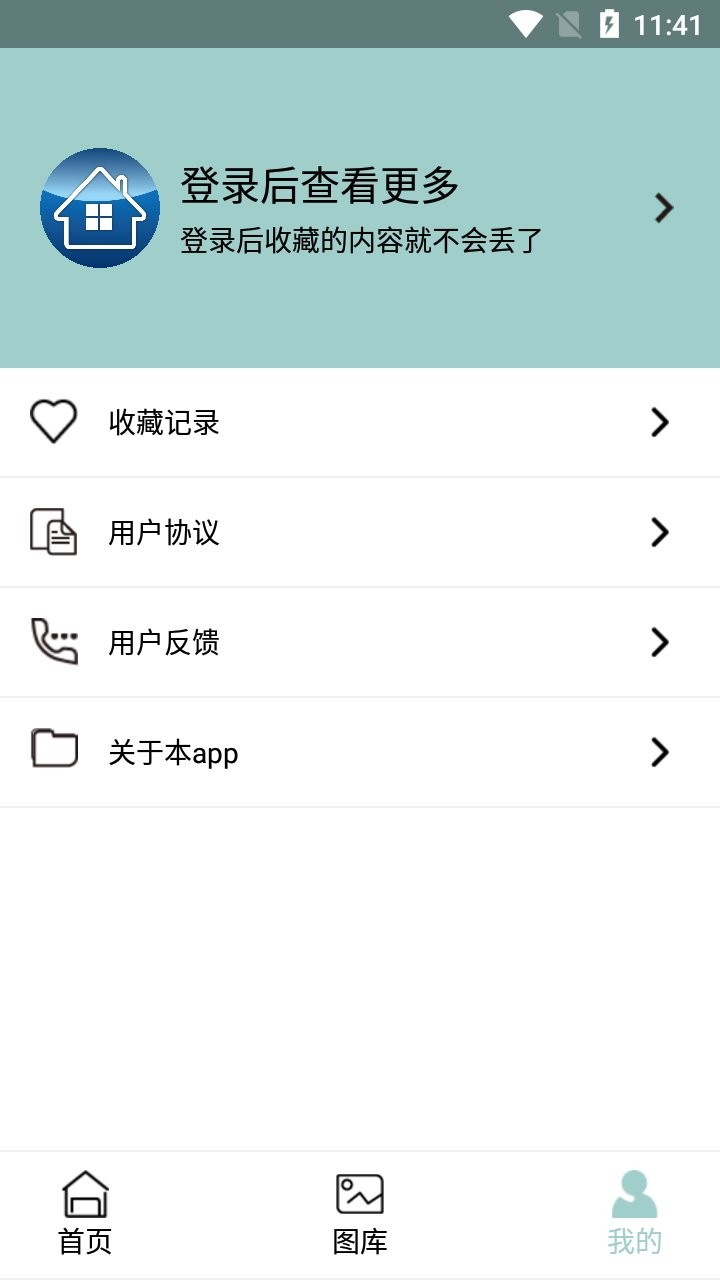The width and height of the screenshot is (720, 1280).
Task: Expand 用户协议 with the right-pointing arrow
Action: click(659, 532)
